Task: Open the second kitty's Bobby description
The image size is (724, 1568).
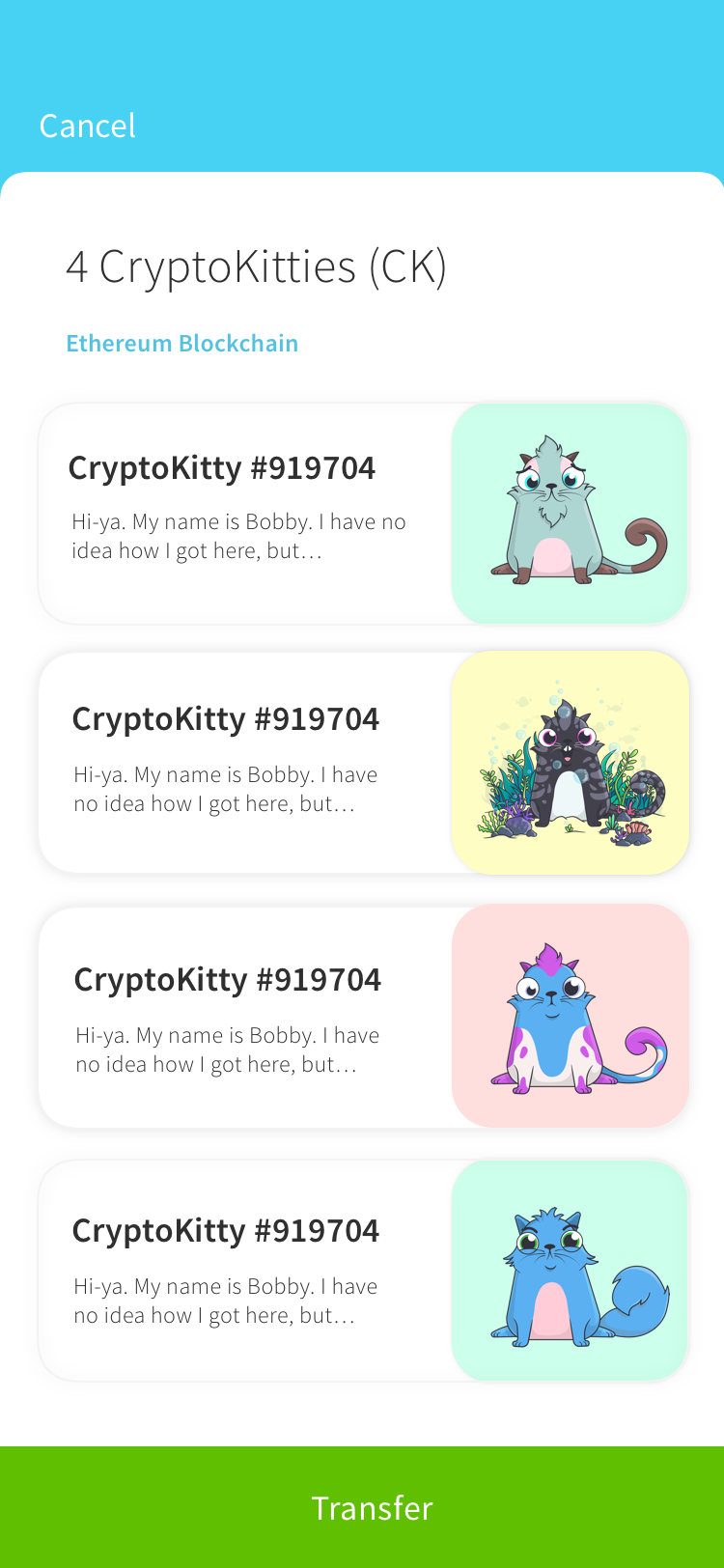Action: point(226,788)
